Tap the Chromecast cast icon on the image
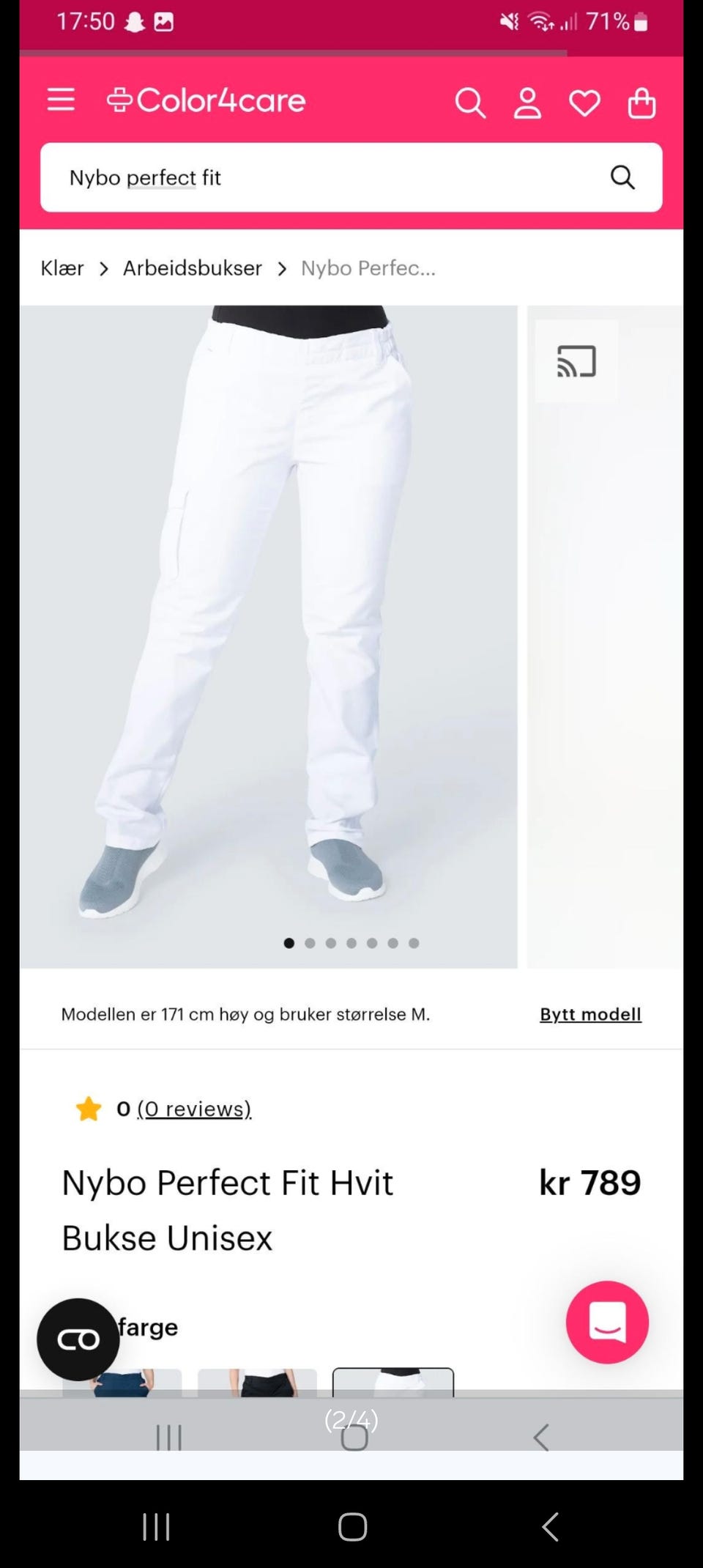Screen dimensions: 703x1568 577,362
